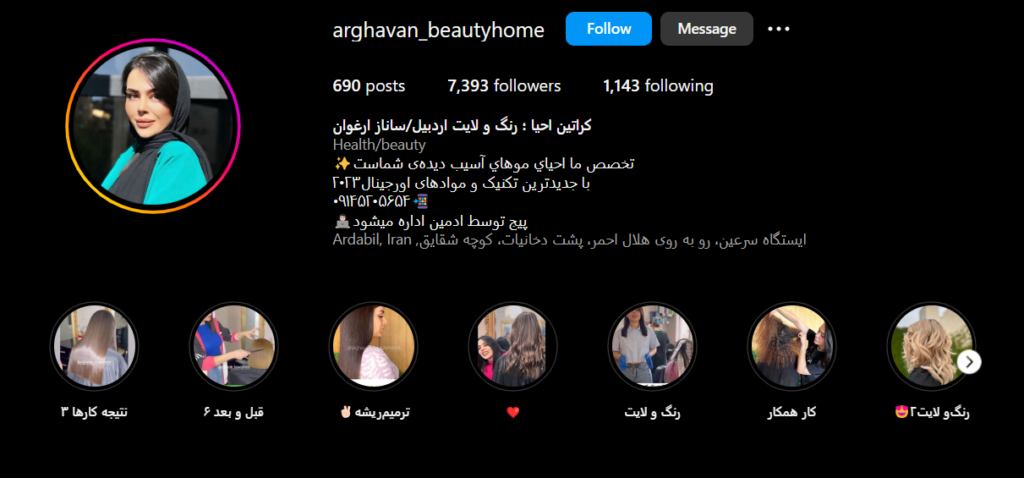
Task: Open the نتیجه کارها ۳ highlight
Action: (x=94, y=346)
